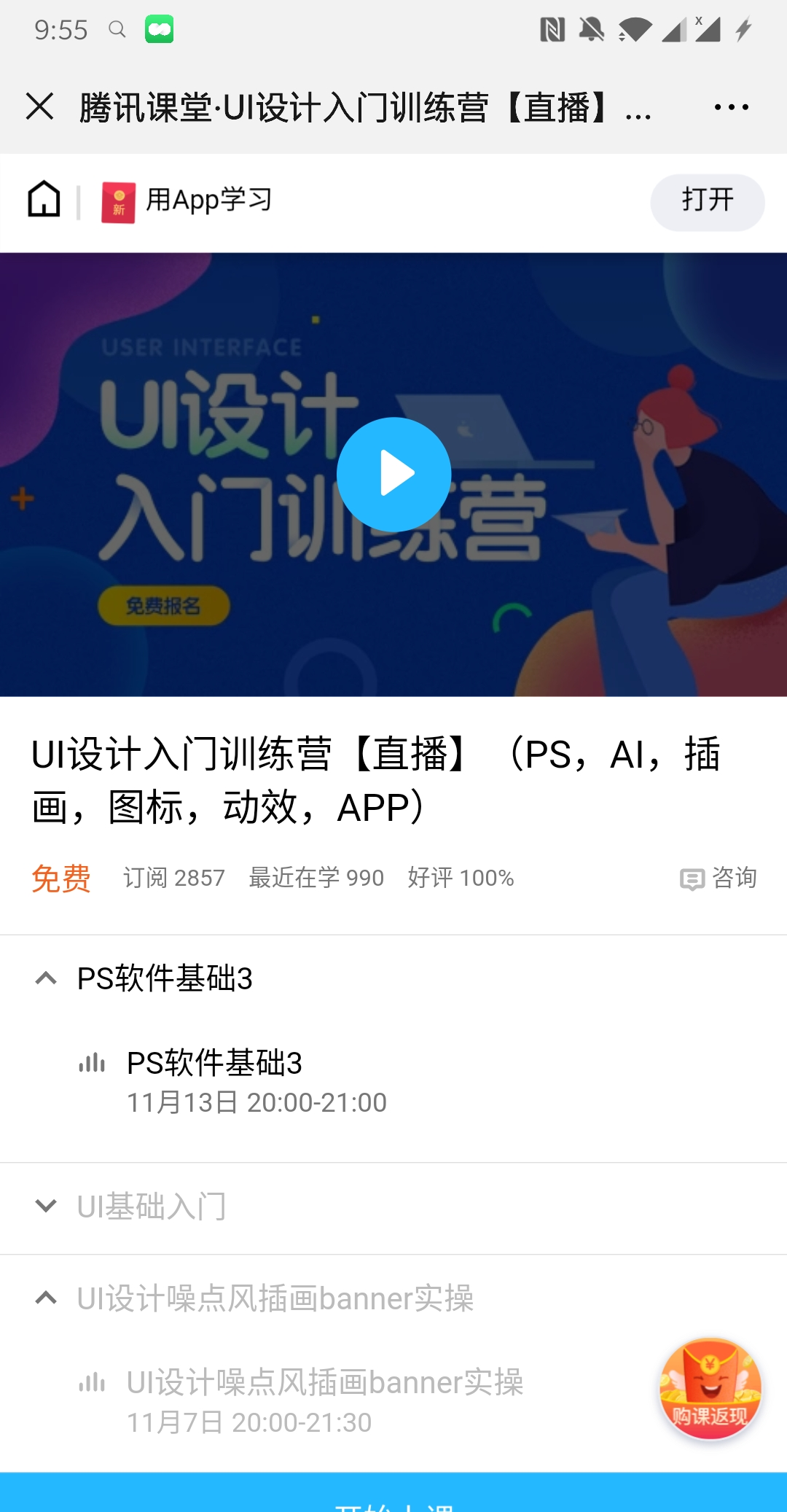This screenshot has height=1512, width=787.
Task: Open 咨询 consultation chat
Action: pos(719,878)
